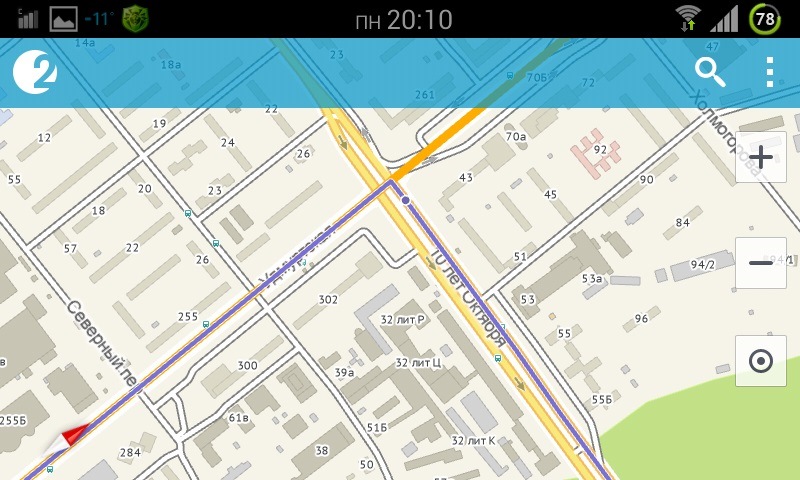800x480 pixels.
Task: Zoom out with the minus button
Action: [760, 263]
